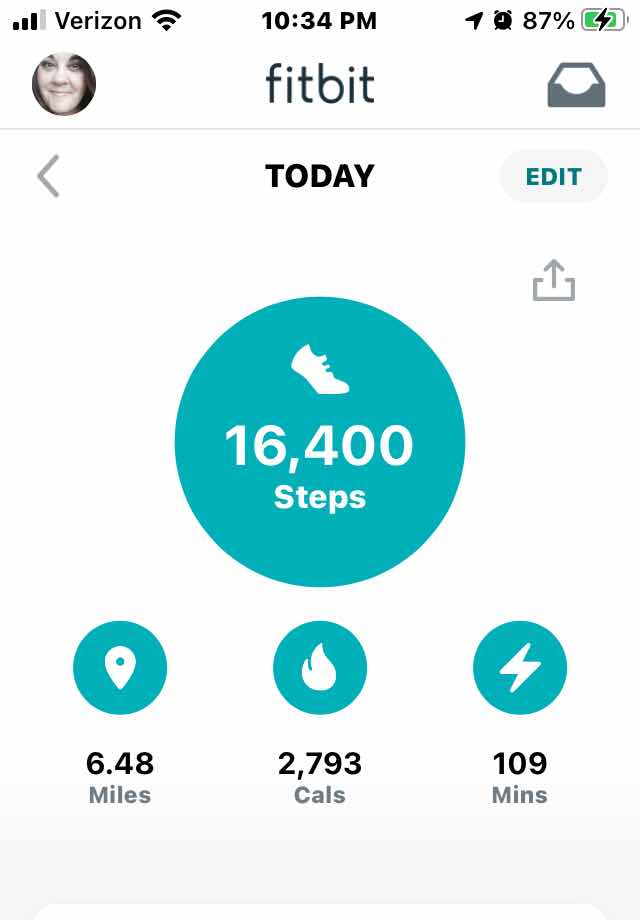Check the active Mins tile
This screenshot has width=640, height=920.
[x=520, y=667]
